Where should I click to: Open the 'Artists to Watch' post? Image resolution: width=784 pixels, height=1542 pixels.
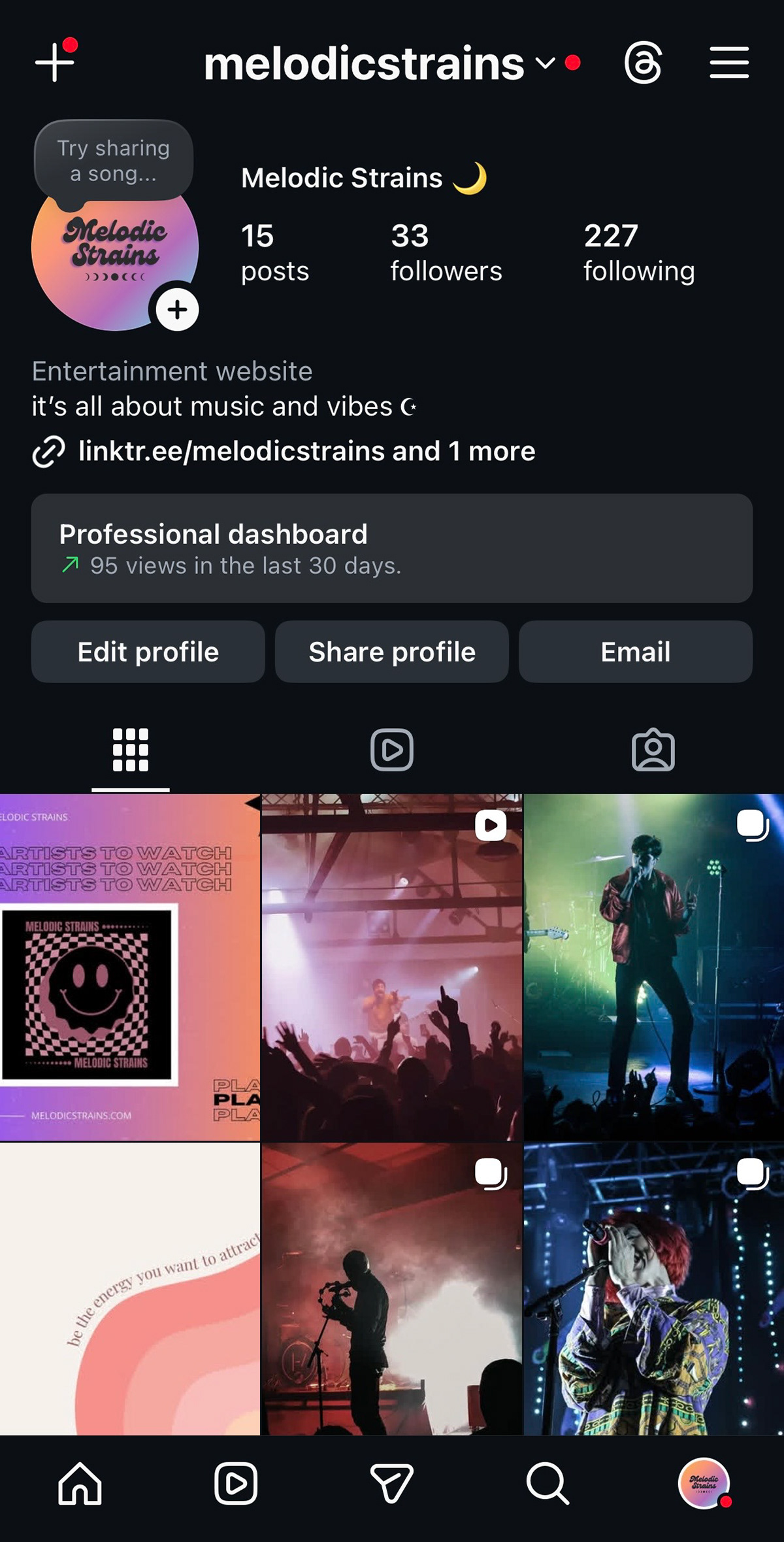pyautogui.click(x=129, y=967)
